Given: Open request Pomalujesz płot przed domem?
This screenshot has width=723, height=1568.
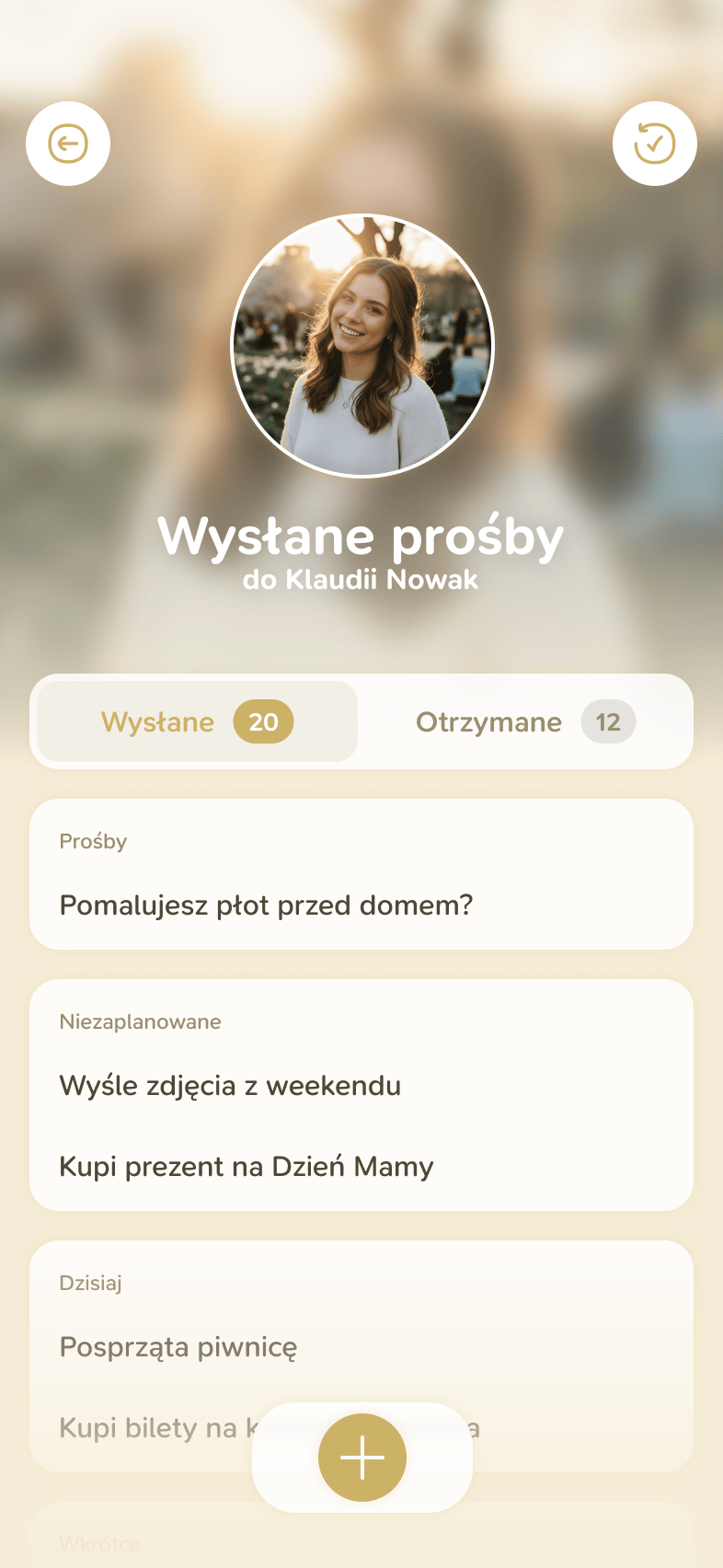Looking at the screenshot, I should 361,905.
